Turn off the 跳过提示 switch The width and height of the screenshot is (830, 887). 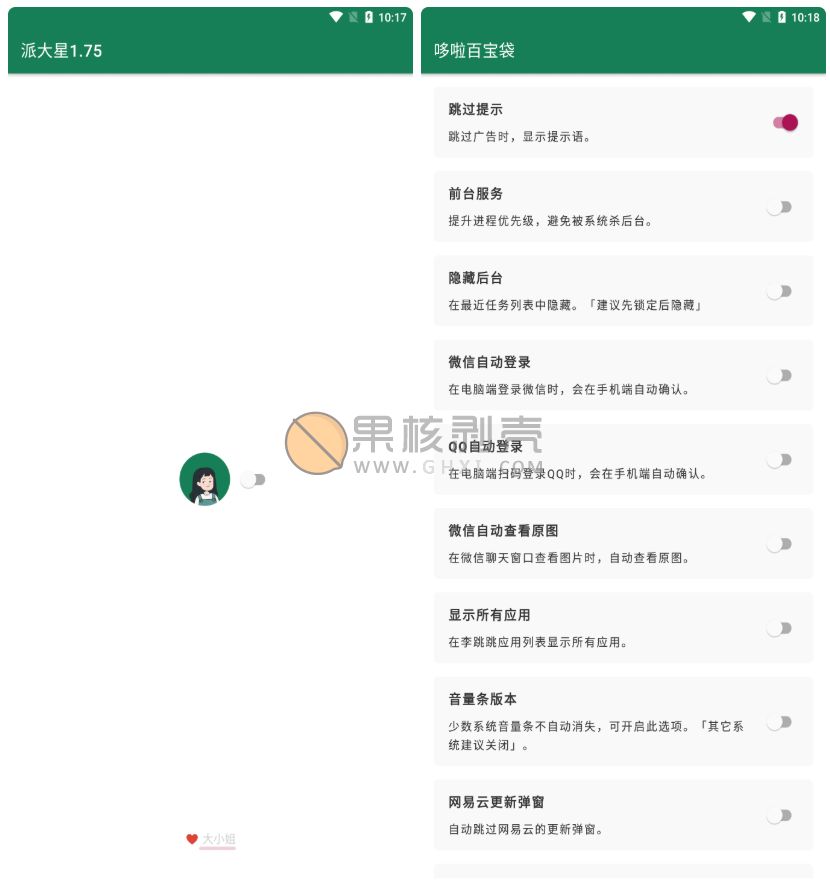pyautogui.click(x=785, y=123)
